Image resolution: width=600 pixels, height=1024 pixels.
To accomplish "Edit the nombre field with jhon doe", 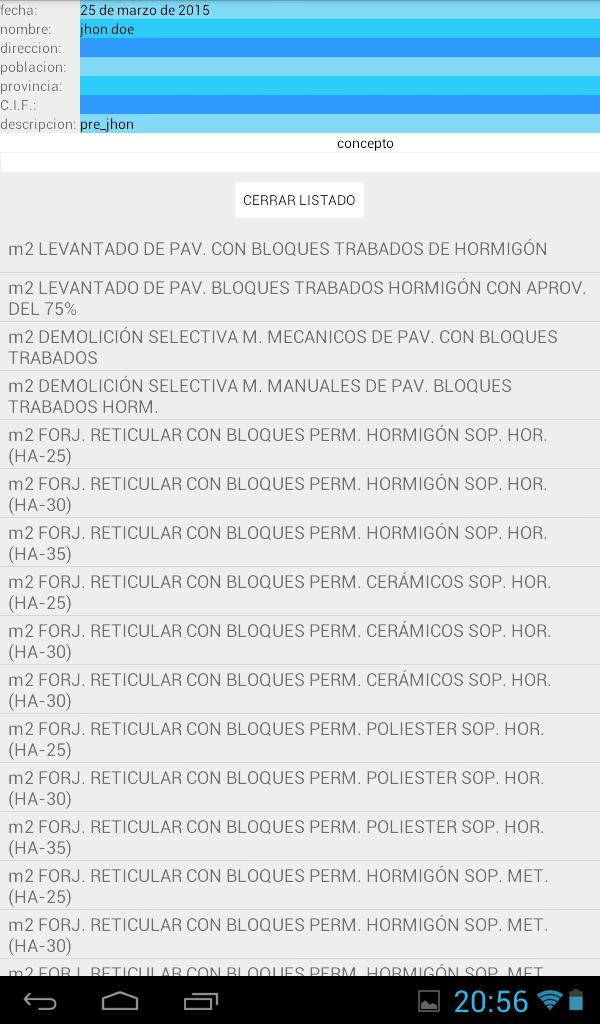I will coord(340,29).
